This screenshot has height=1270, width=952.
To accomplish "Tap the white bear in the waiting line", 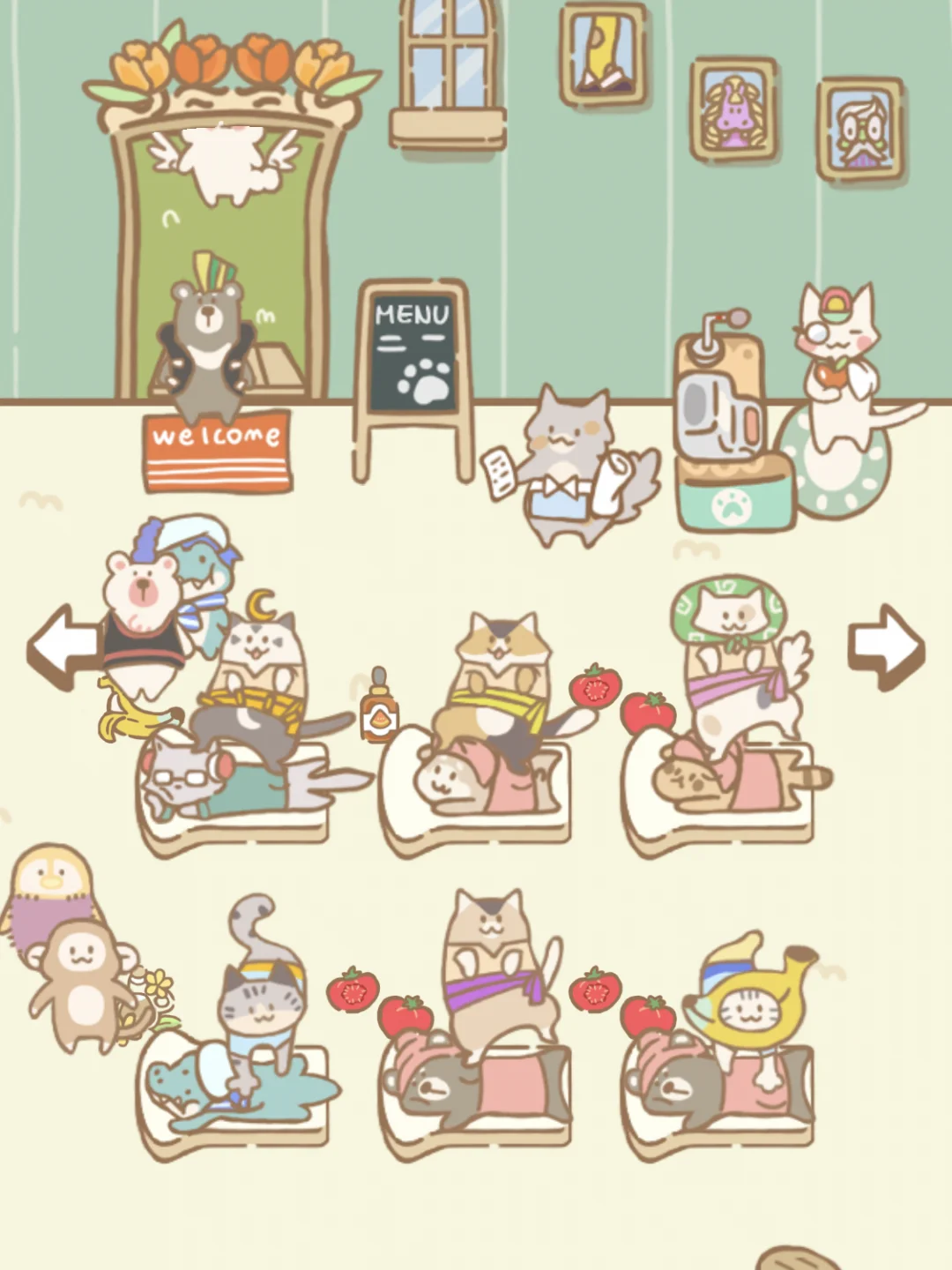I will click(139, 617).
